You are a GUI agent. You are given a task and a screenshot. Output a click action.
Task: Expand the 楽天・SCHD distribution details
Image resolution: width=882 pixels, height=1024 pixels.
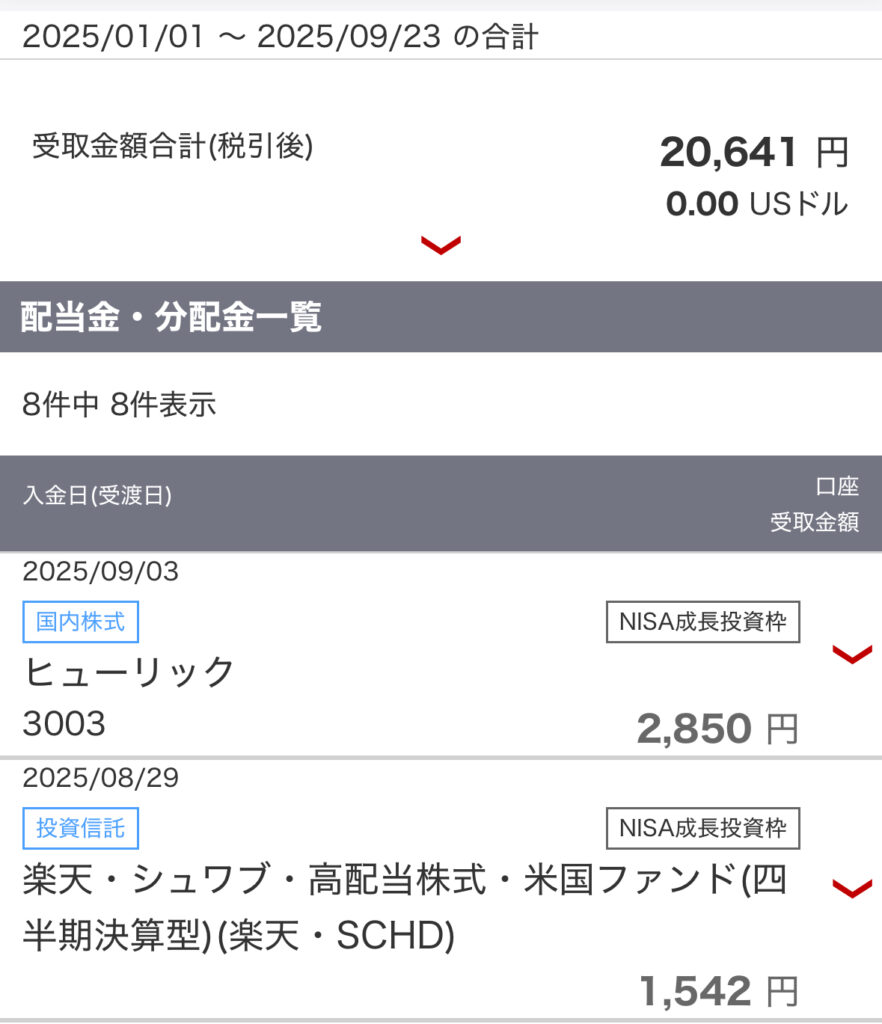click(x=851, y=888)
